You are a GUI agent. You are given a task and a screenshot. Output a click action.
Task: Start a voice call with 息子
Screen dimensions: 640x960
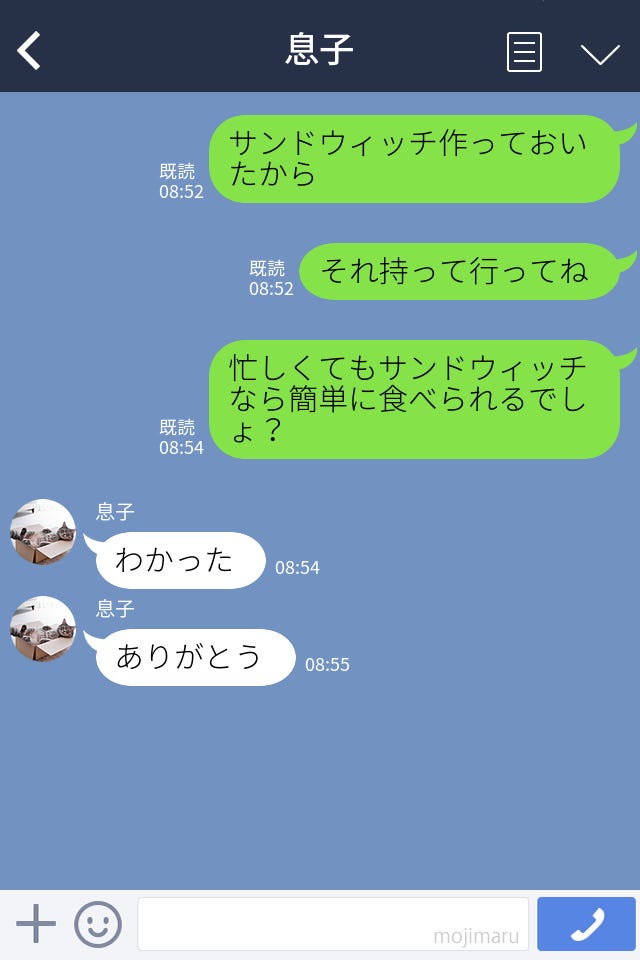pos(586,924)
